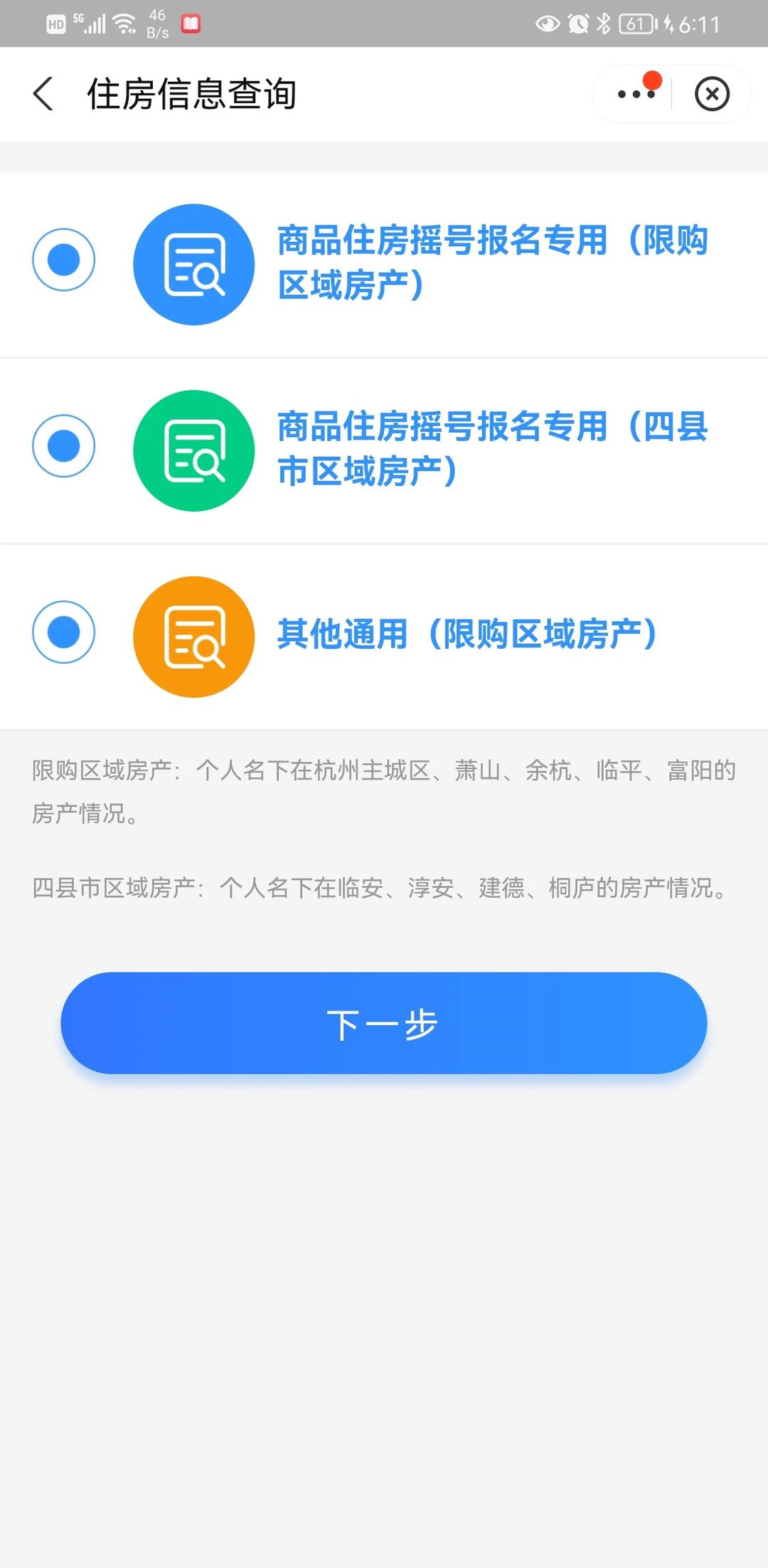
Task: Click the back chevron to return
Action: click(x=43, y=93)
